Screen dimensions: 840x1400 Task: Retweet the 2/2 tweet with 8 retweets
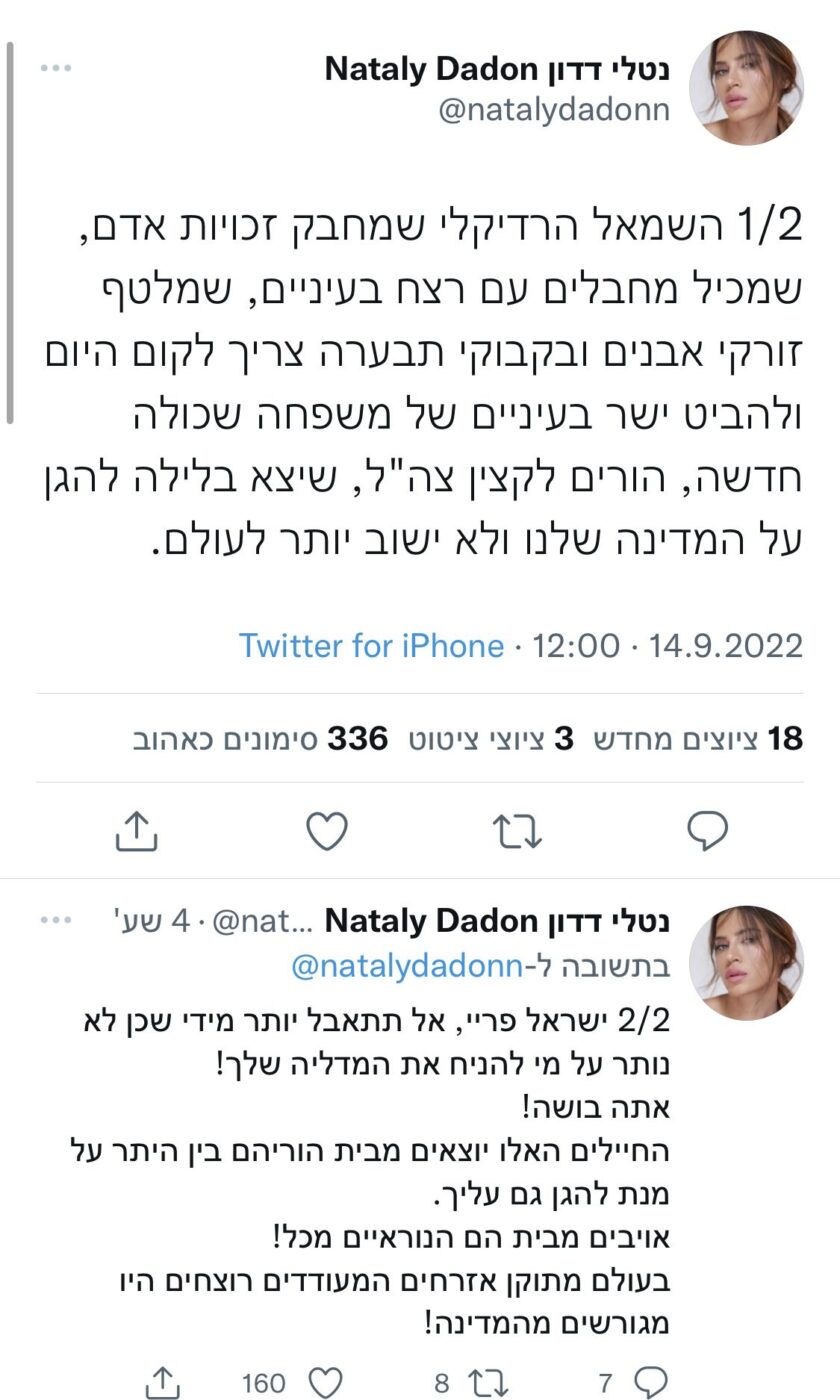click(488, 1382)
